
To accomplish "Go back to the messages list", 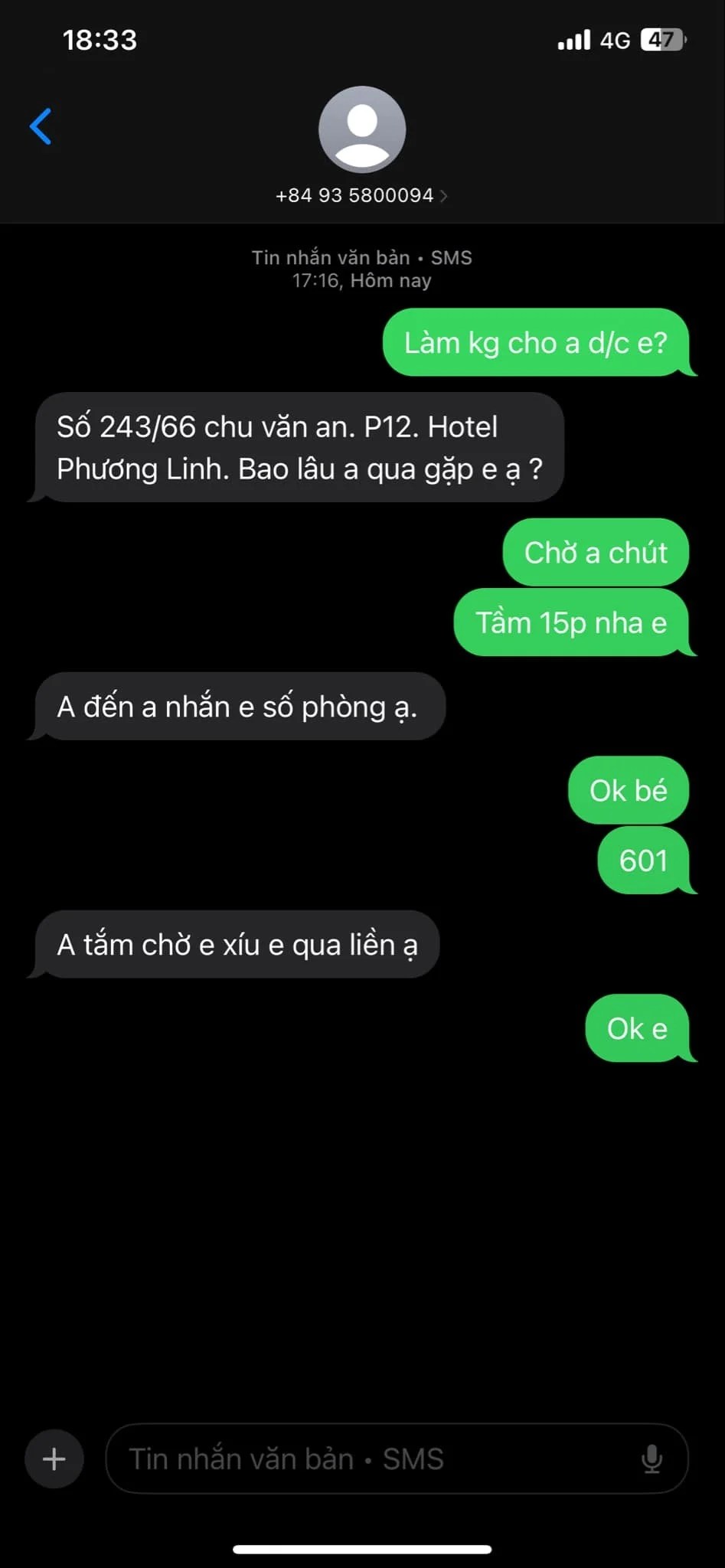I will (x=41, y=126).
